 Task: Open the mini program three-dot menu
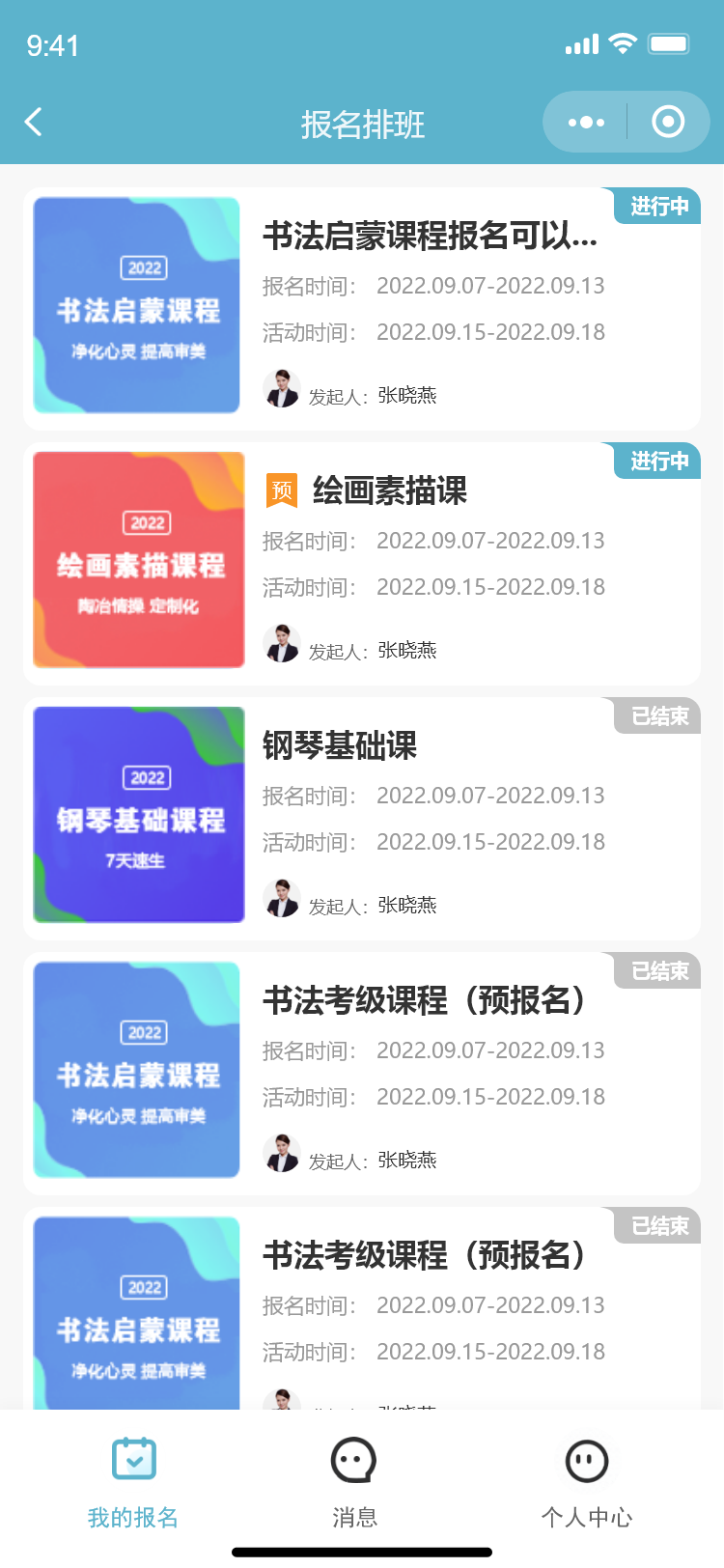(x=586, y=123)
